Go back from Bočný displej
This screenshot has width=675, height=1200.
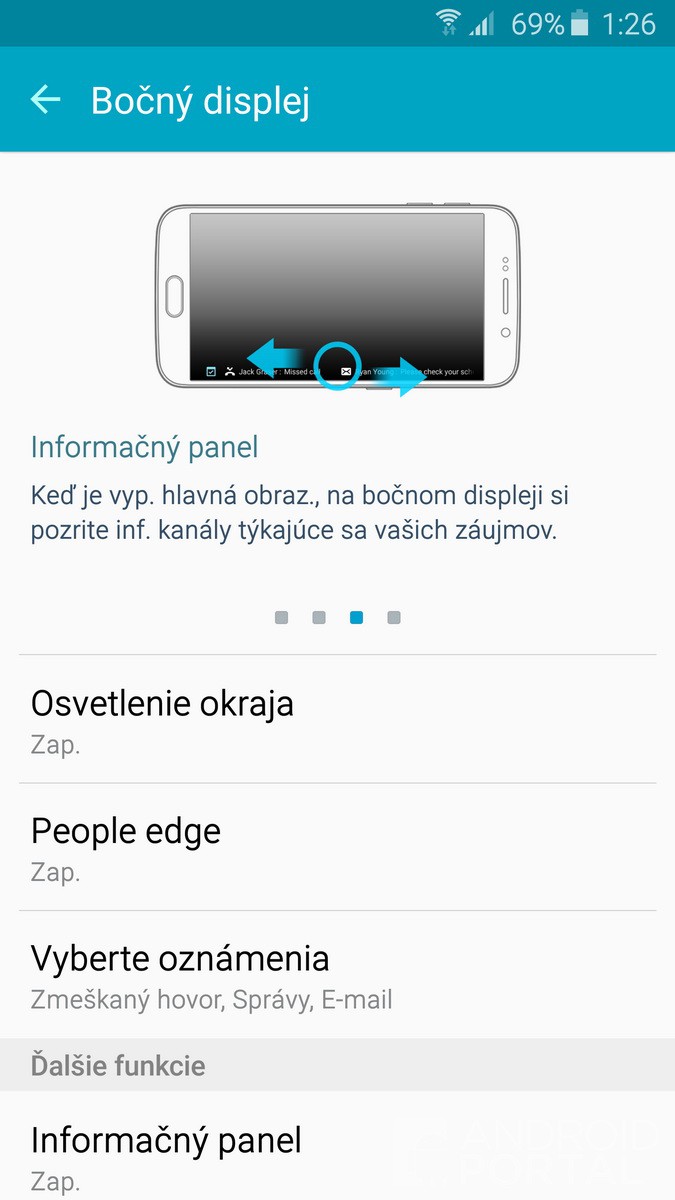(45, 100)
